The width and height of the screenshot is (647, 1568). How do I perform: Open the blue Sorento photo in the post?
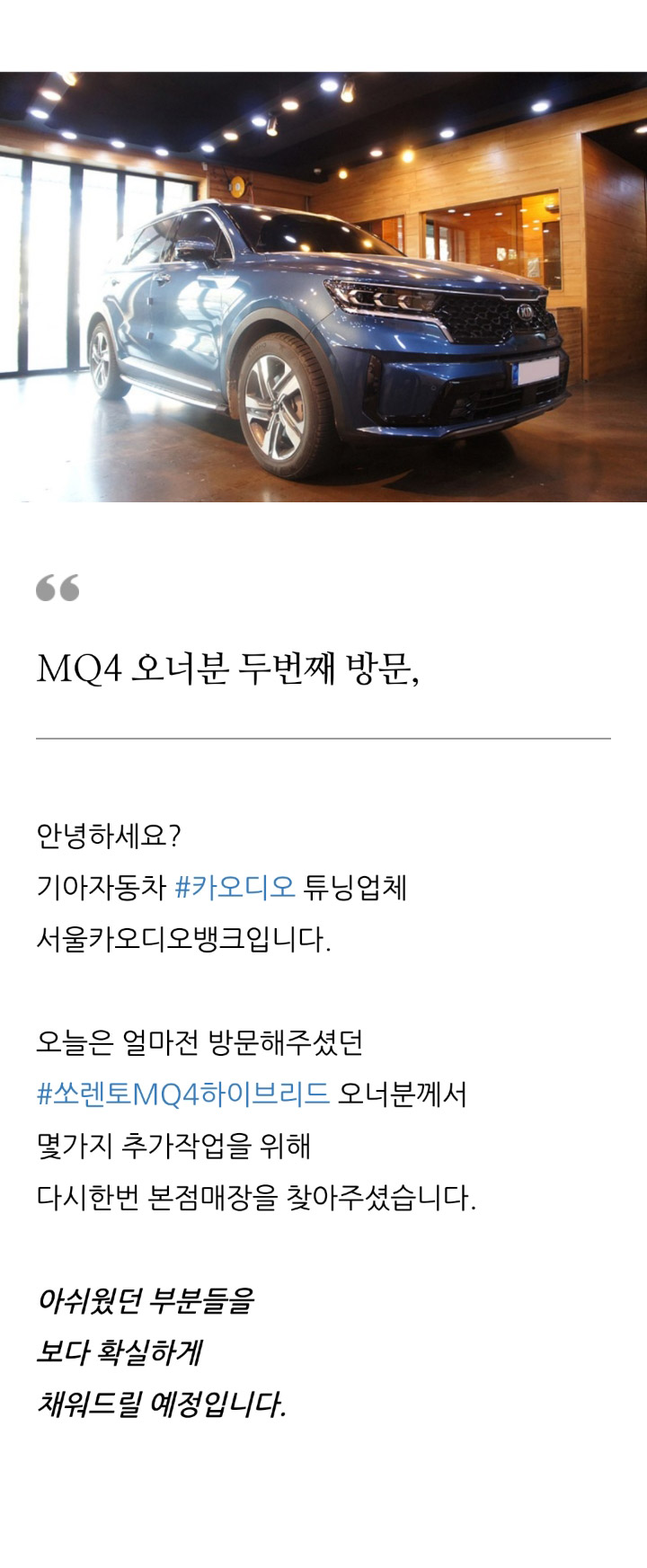click(x=323, y=287)
